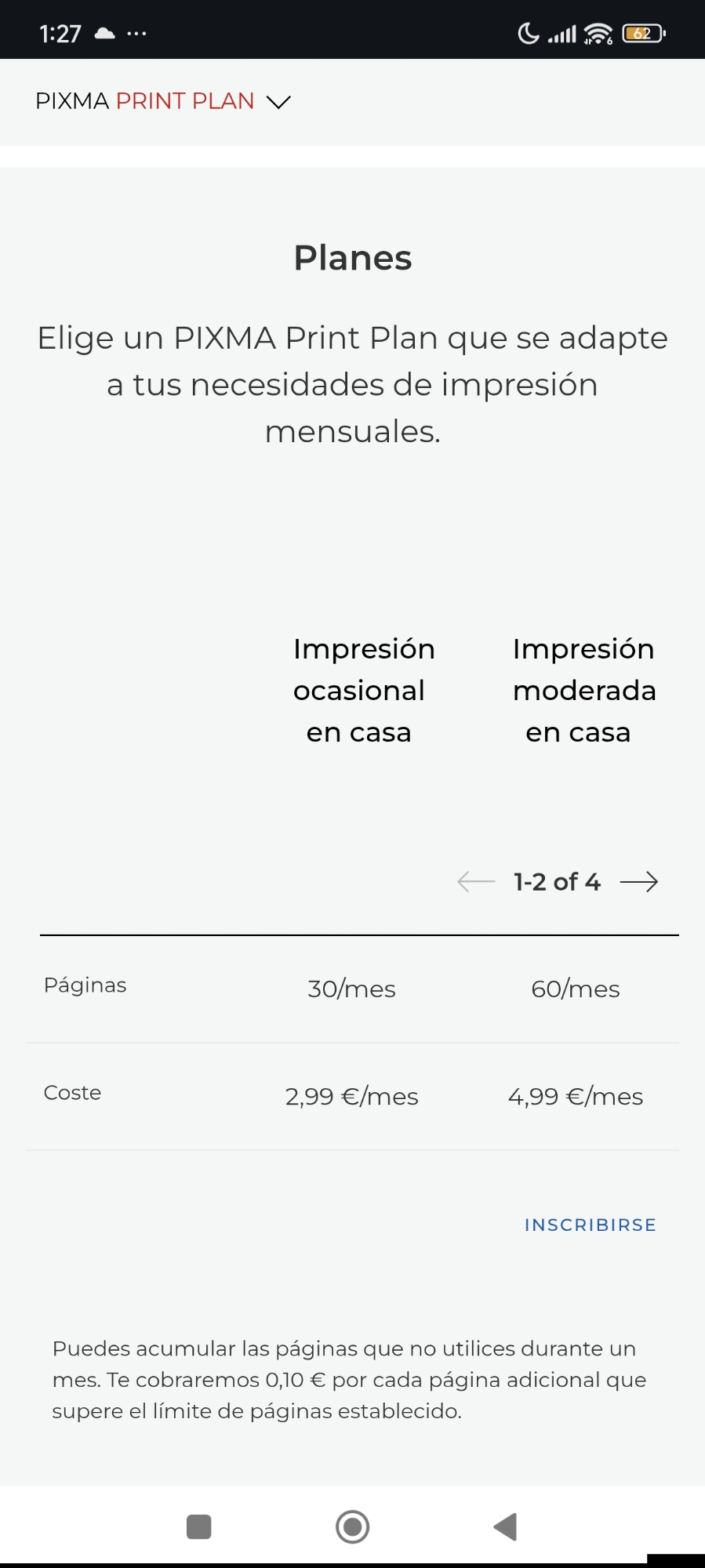
Task: Go to the home screen
Action: pos(352,1526)
